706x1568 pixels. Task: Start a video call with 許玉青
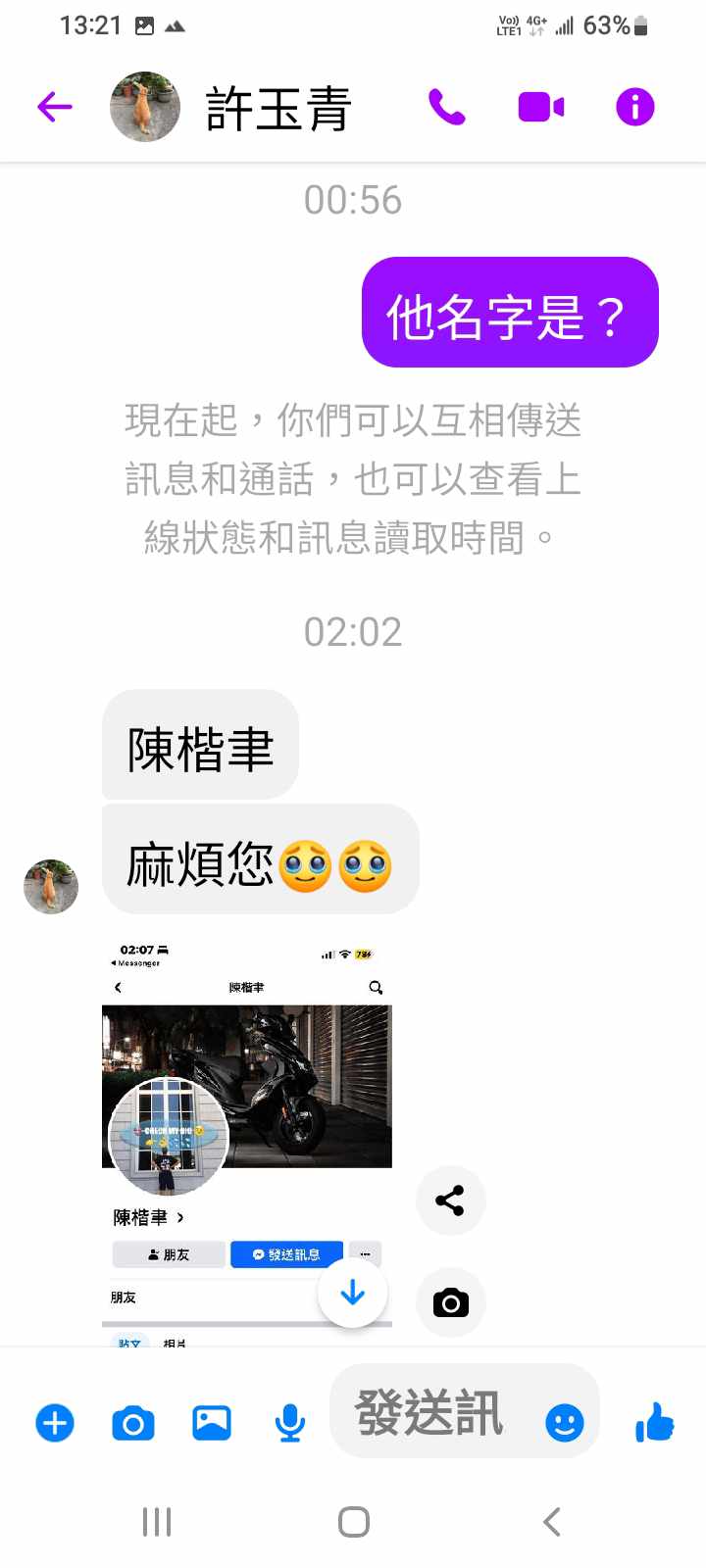540,107
